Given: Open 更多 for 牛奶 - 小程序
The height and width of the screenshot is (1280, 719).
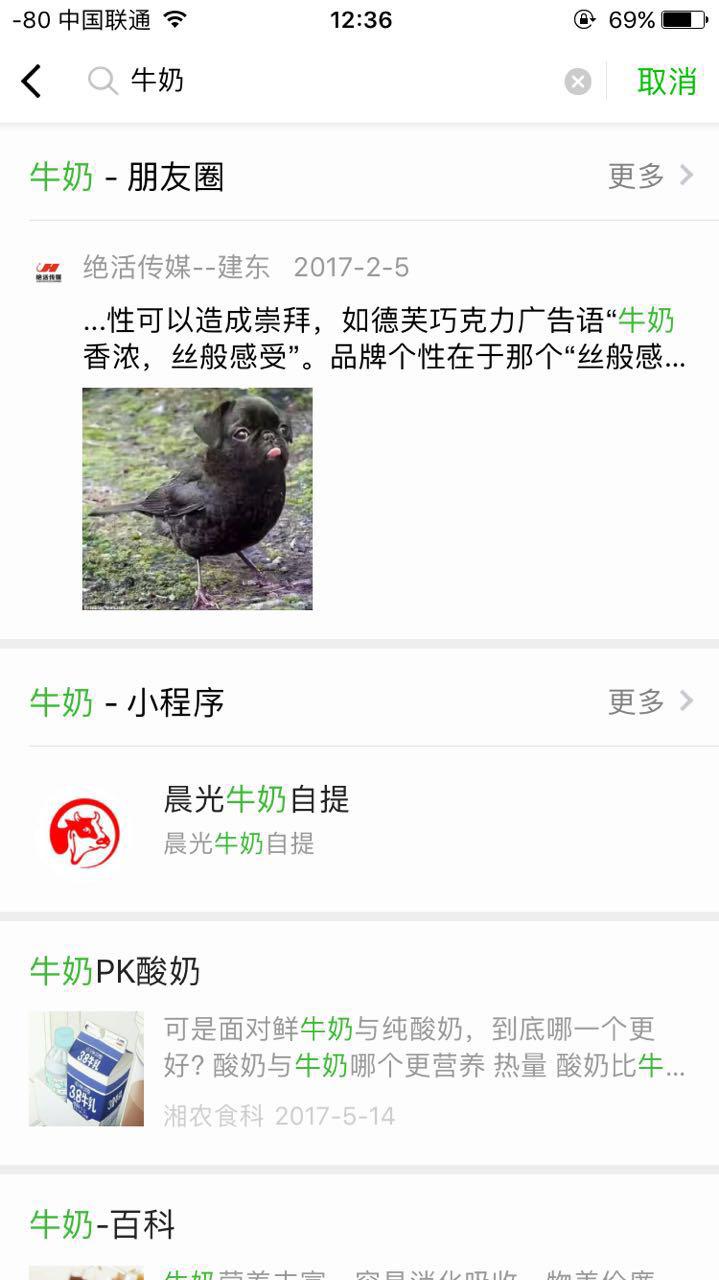Looking at the screenshot, I should (x=650, y=701).
